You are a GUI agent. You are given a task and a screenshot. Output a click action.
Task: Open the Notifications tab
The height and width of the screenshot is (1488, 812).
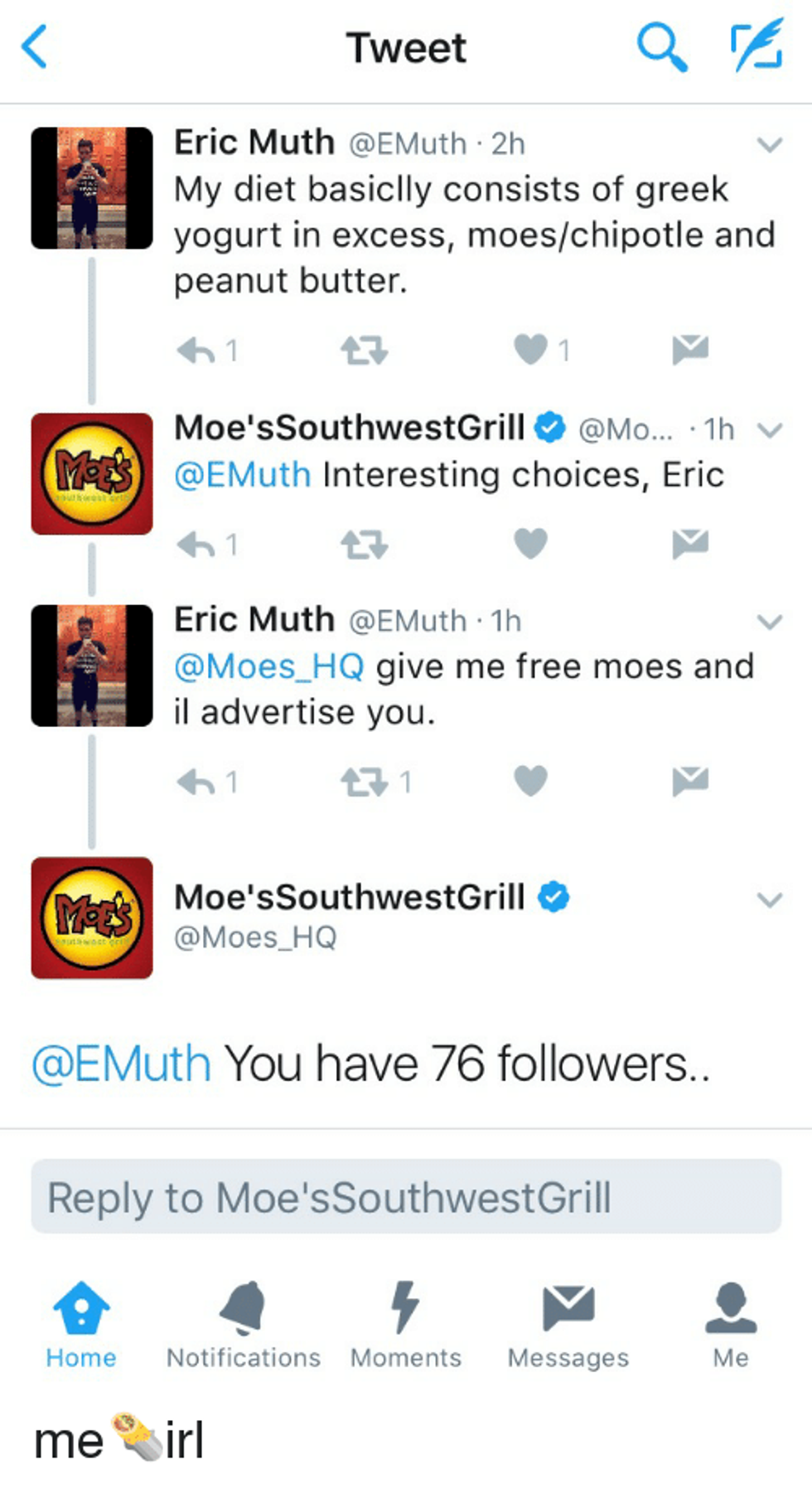[243, 1324]
